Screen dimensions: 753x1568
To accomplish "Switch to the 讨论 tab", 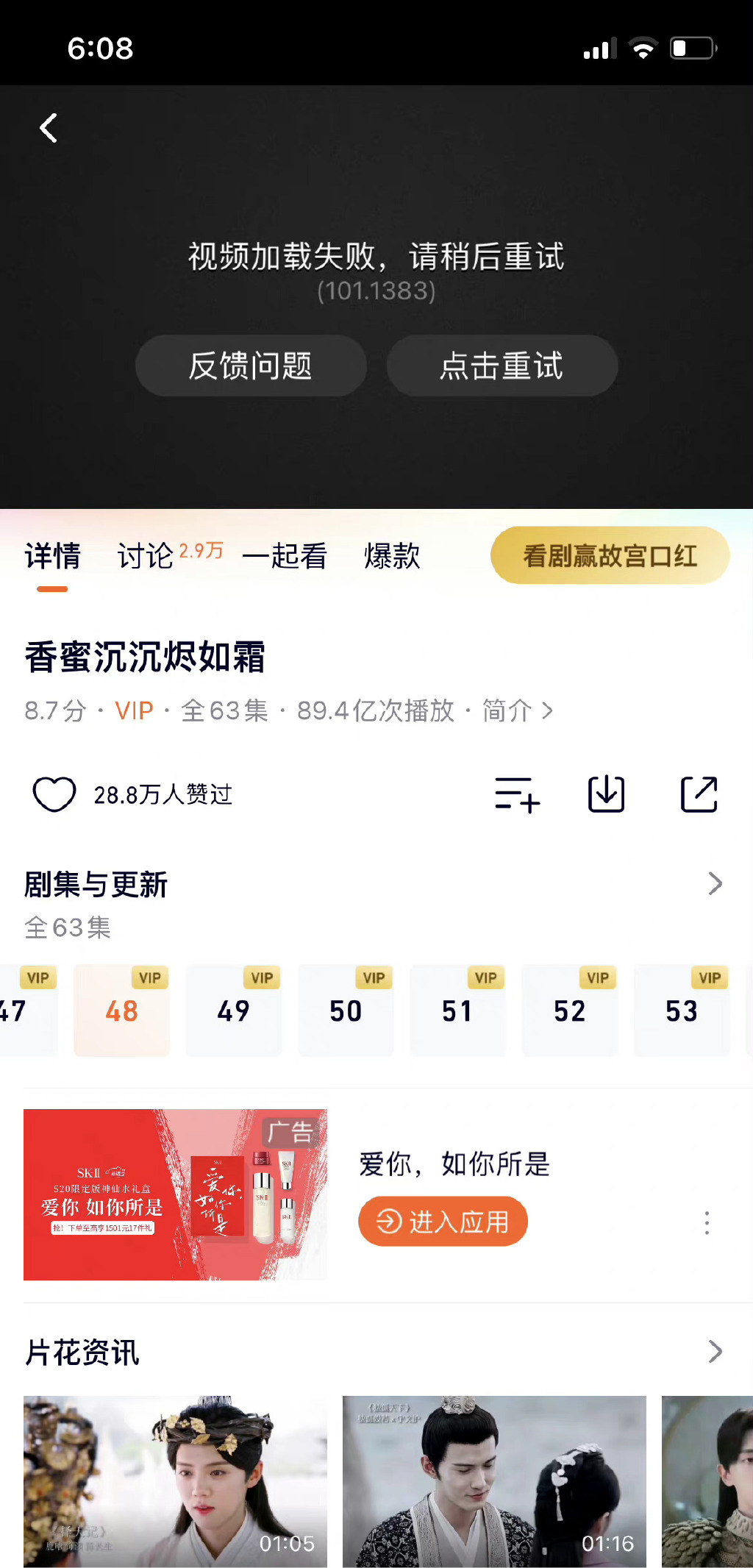I will tap(146, 556).
